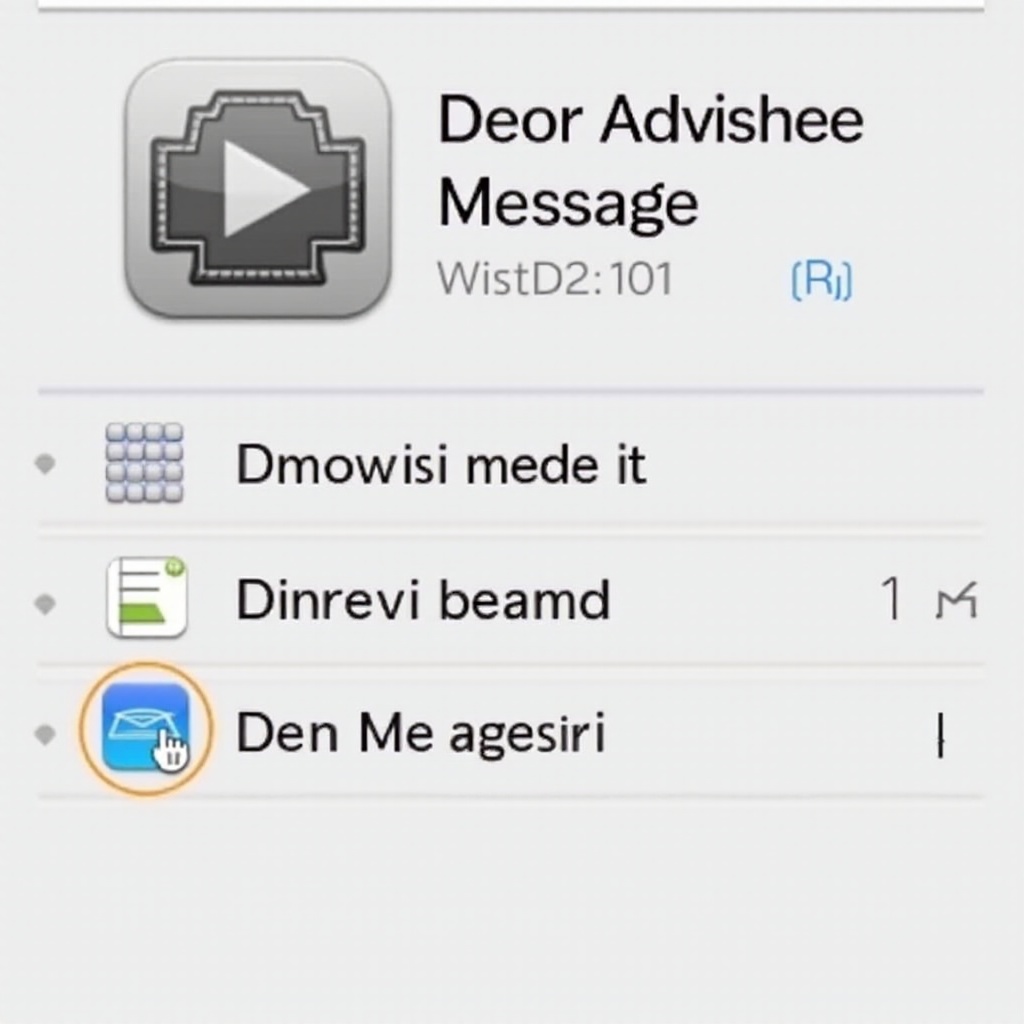
Task: Open the Dinrevi beamd row
Action: [x=422, y=600]
